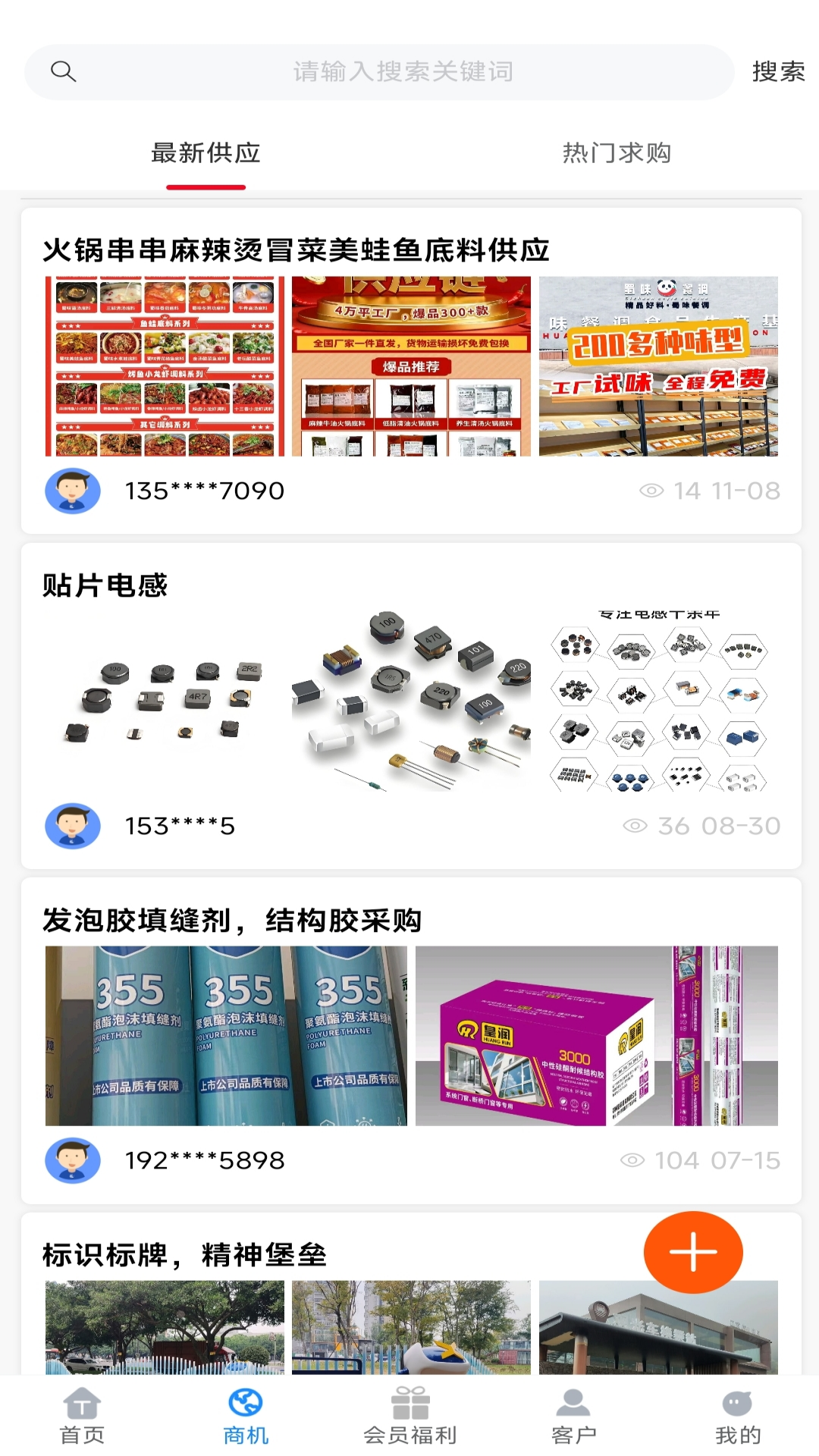Click the magnifier icon in the search bar
Viewport: 819px width, 1456px height.
[64, 71]
